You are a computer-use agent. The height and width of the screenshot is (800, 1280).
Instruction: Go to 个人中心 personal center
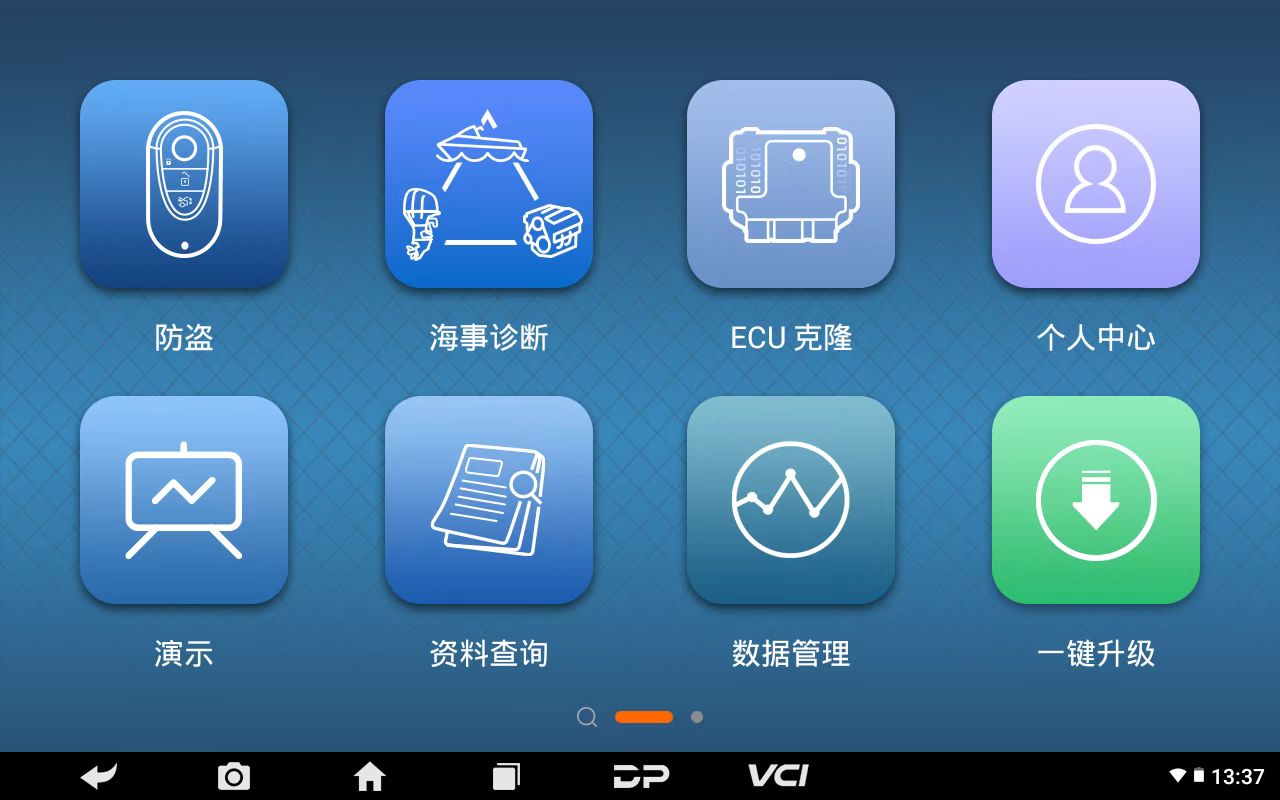pos(1096,184)
